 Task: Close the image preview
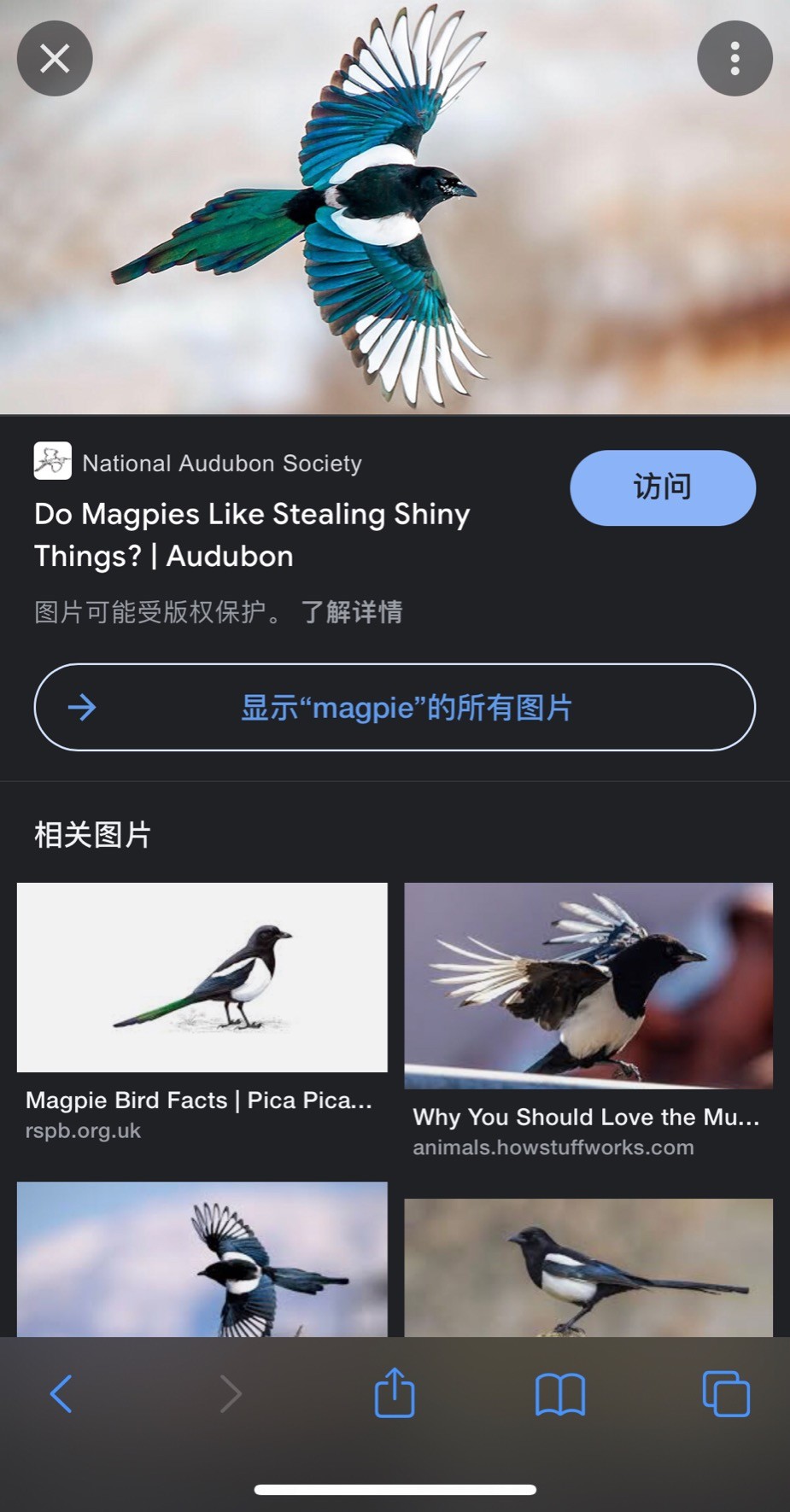pyautogui.click(x=55, y=59)
